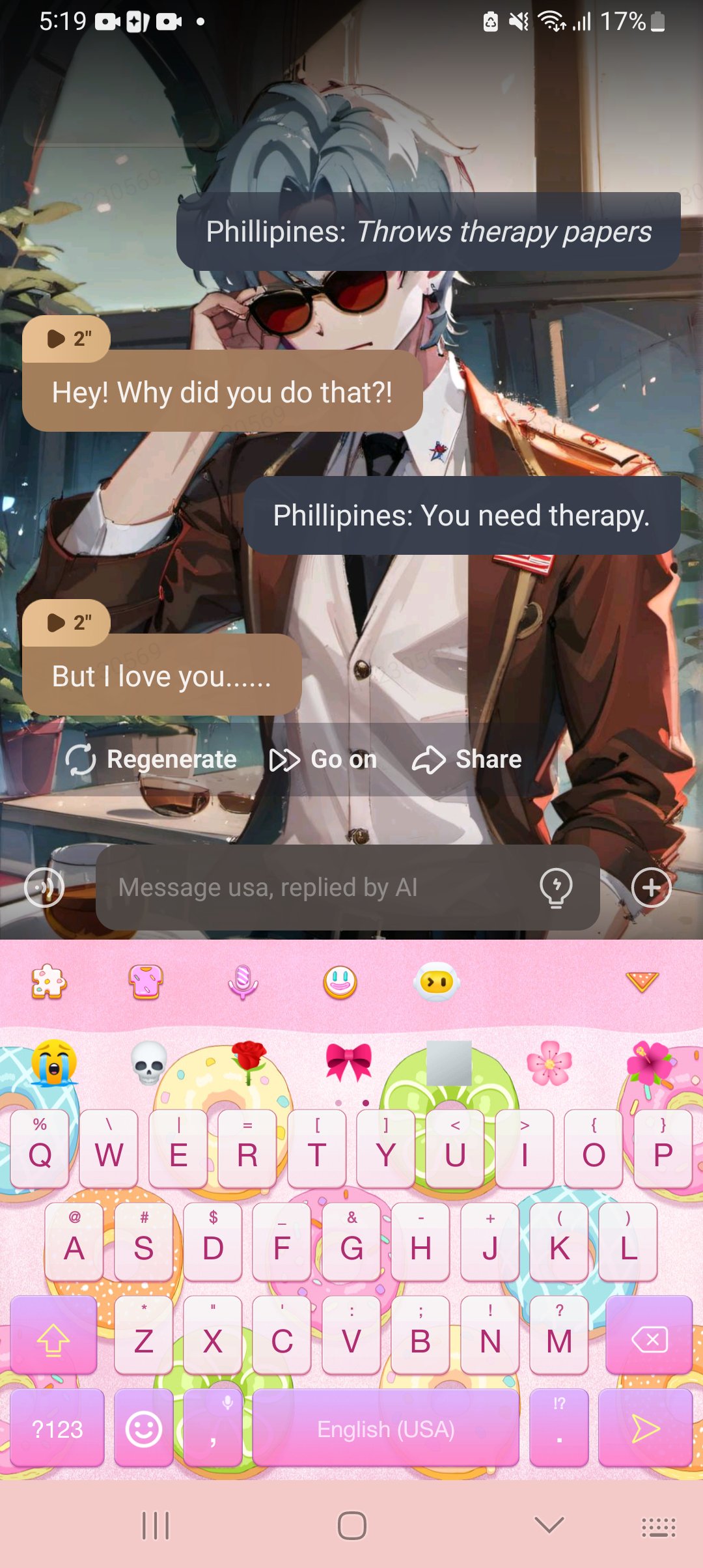Insert the red rose emoji suggestion
The height and width of the screenshot is (1568, 703).
click(x=249, y=1061)
